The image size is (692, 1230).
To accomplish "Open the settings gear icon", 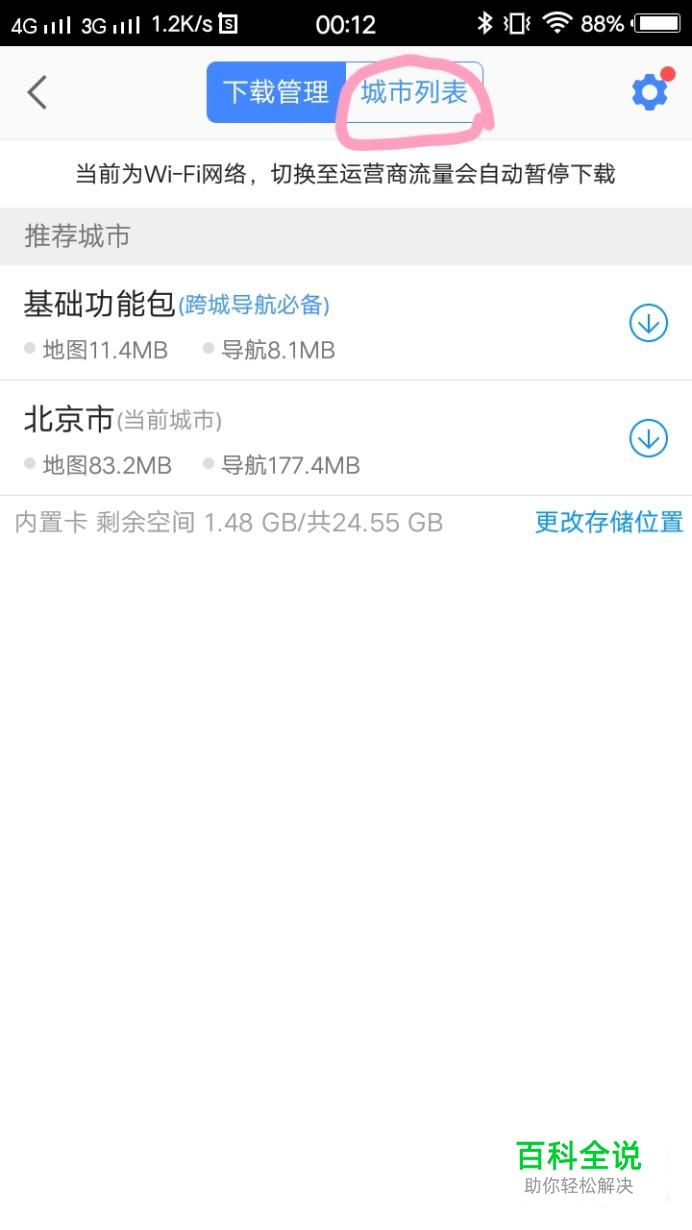I will coord(650,92).
